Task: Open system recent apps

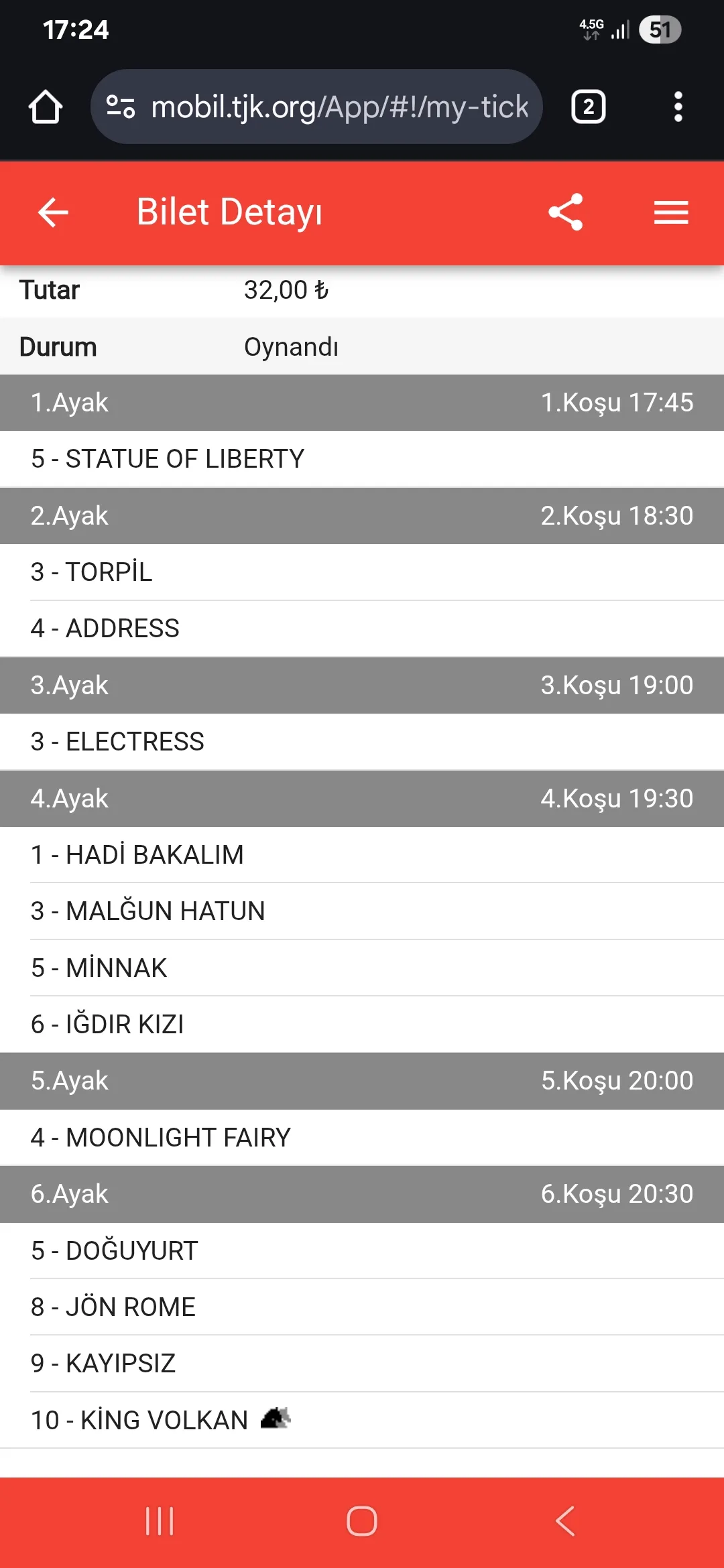Action: click(160, 1521)
